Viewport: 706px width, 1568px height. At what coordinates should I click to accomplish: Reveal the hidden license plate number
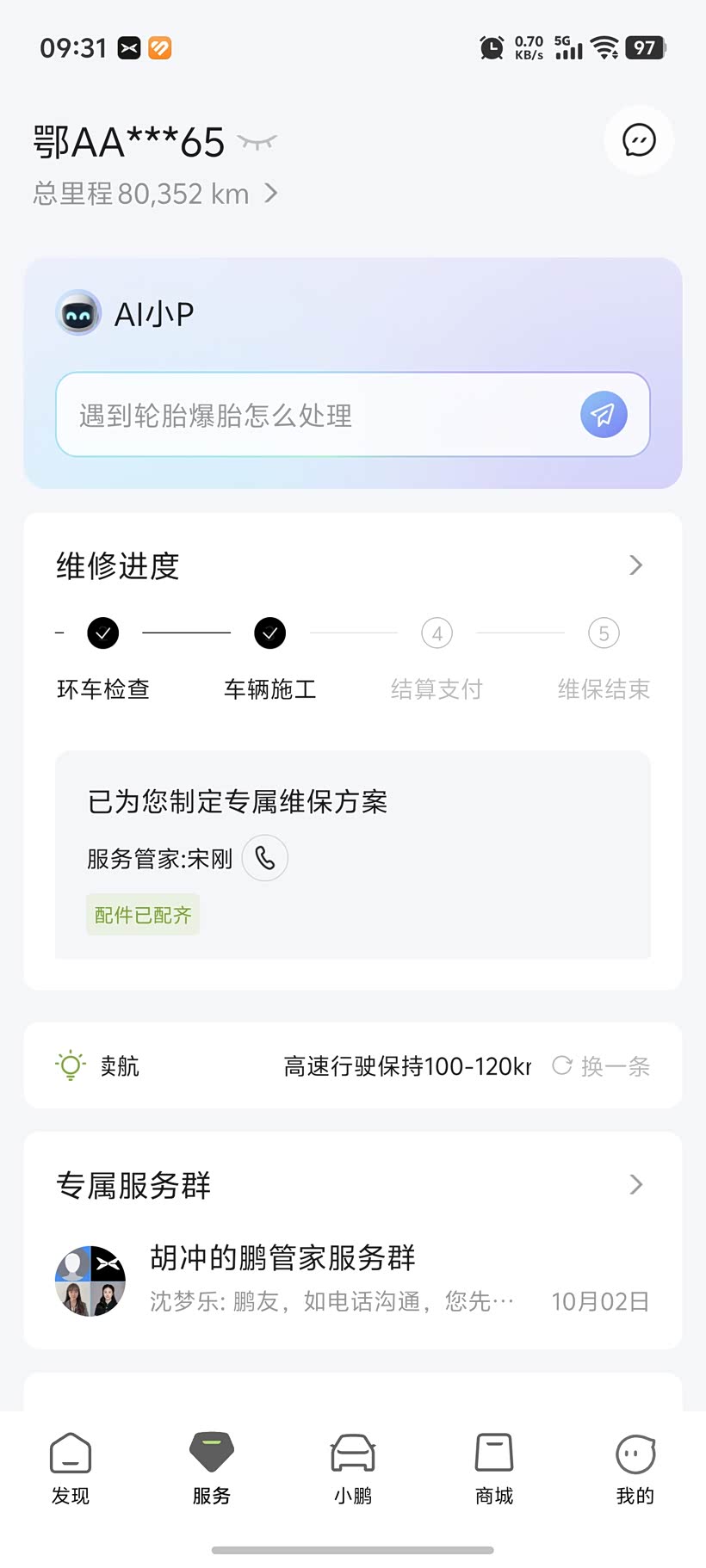click(257, 142)
